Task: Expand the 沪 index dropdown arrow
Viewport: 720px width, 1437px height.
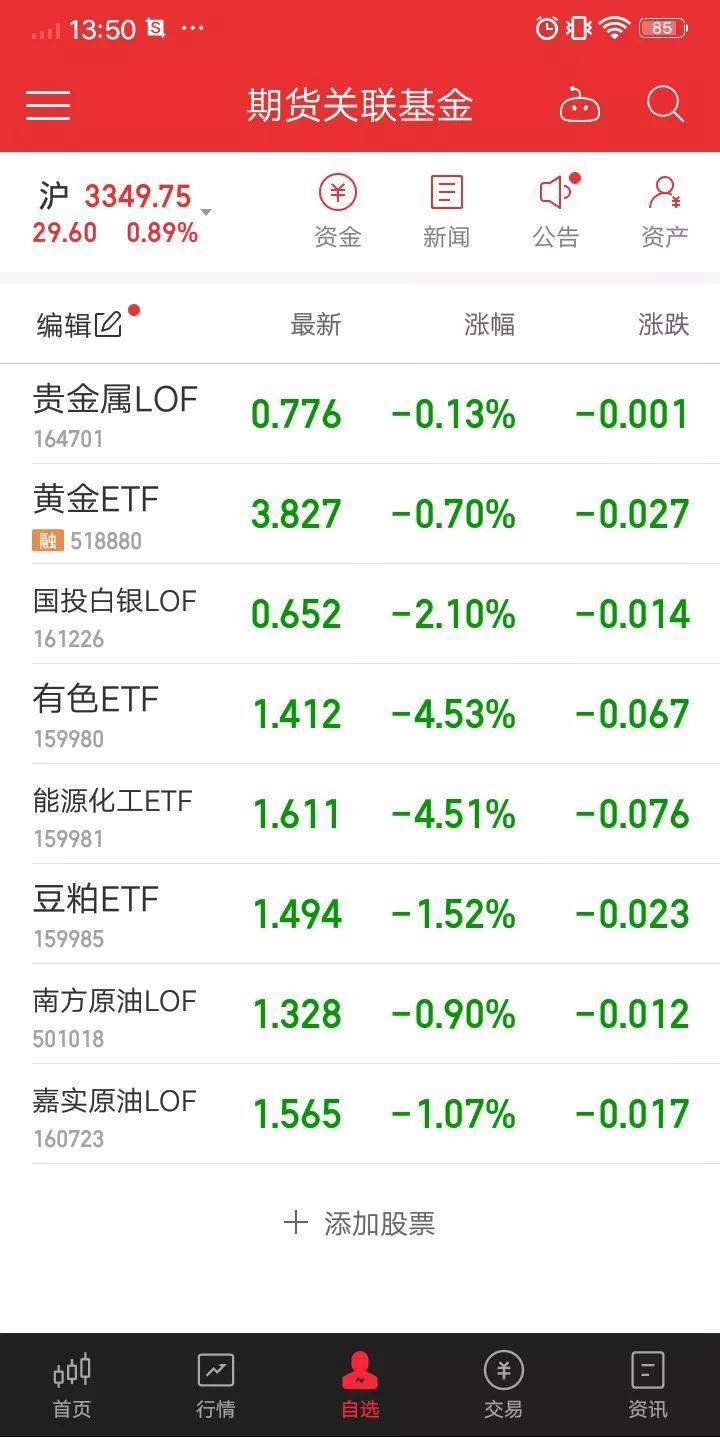Action: coord(206,213)
